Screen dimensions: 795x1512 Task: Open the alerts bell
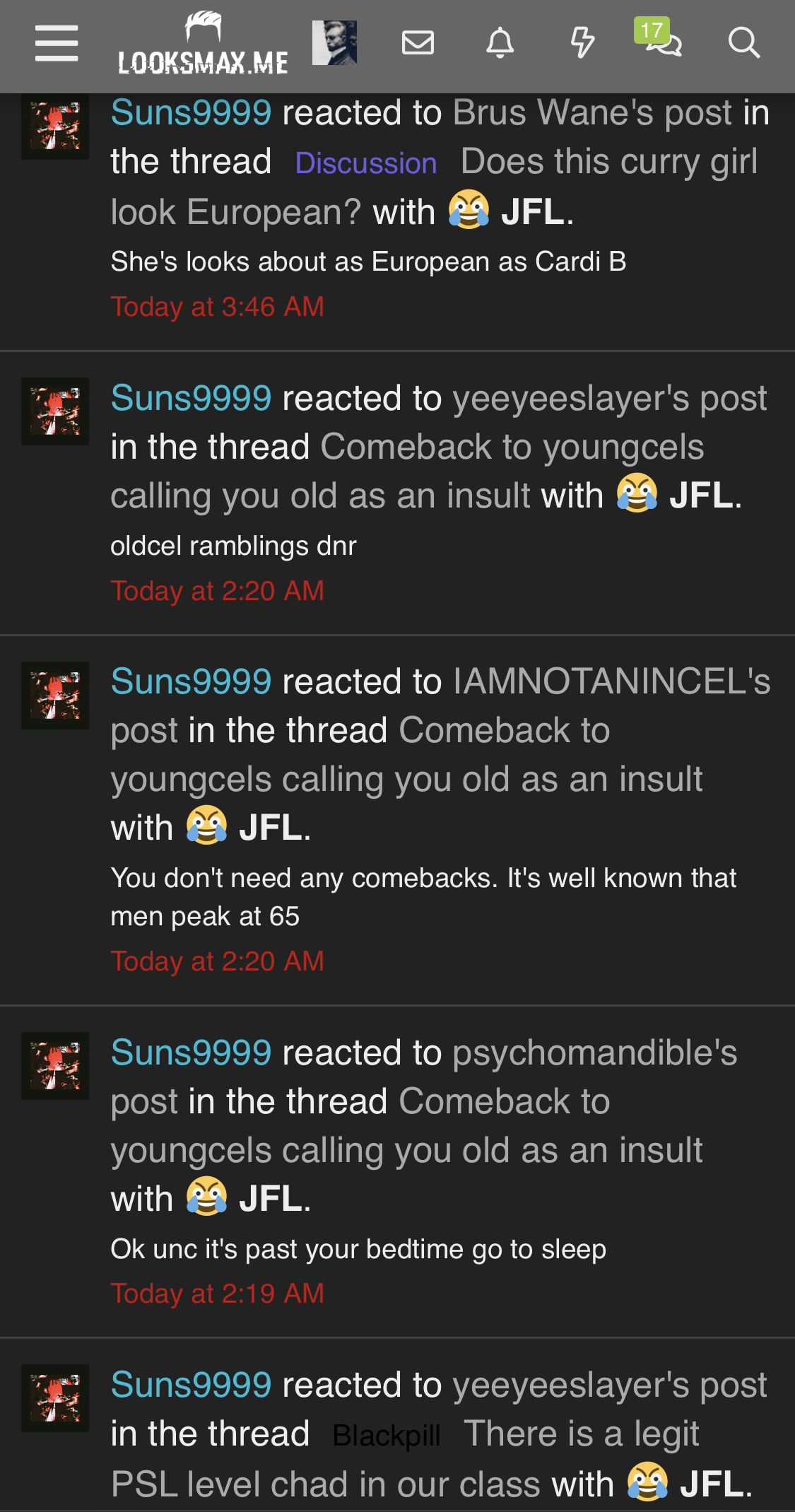tap(500, 43)
